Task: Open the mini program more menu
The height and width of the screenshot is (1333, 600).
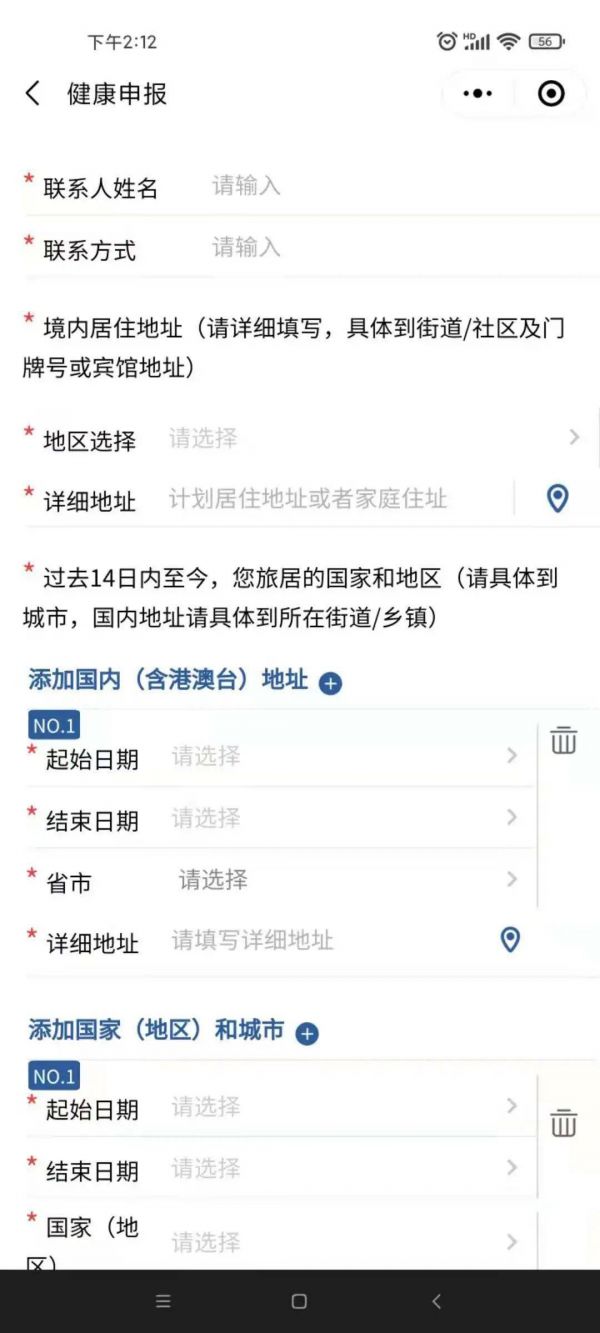Action: coord(478,94)
